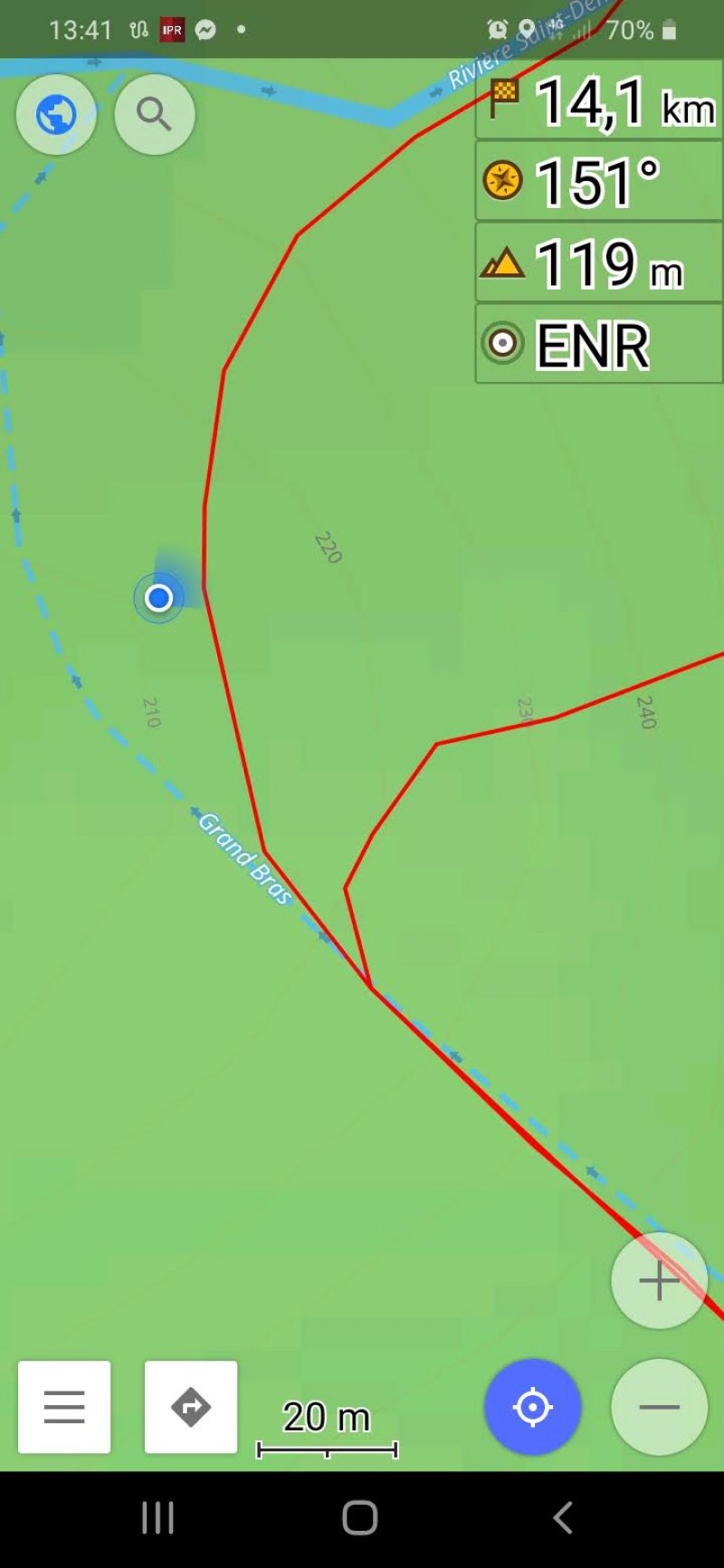
Task: Tap the 151° bearing widget
Action: [x=599, y=182]
